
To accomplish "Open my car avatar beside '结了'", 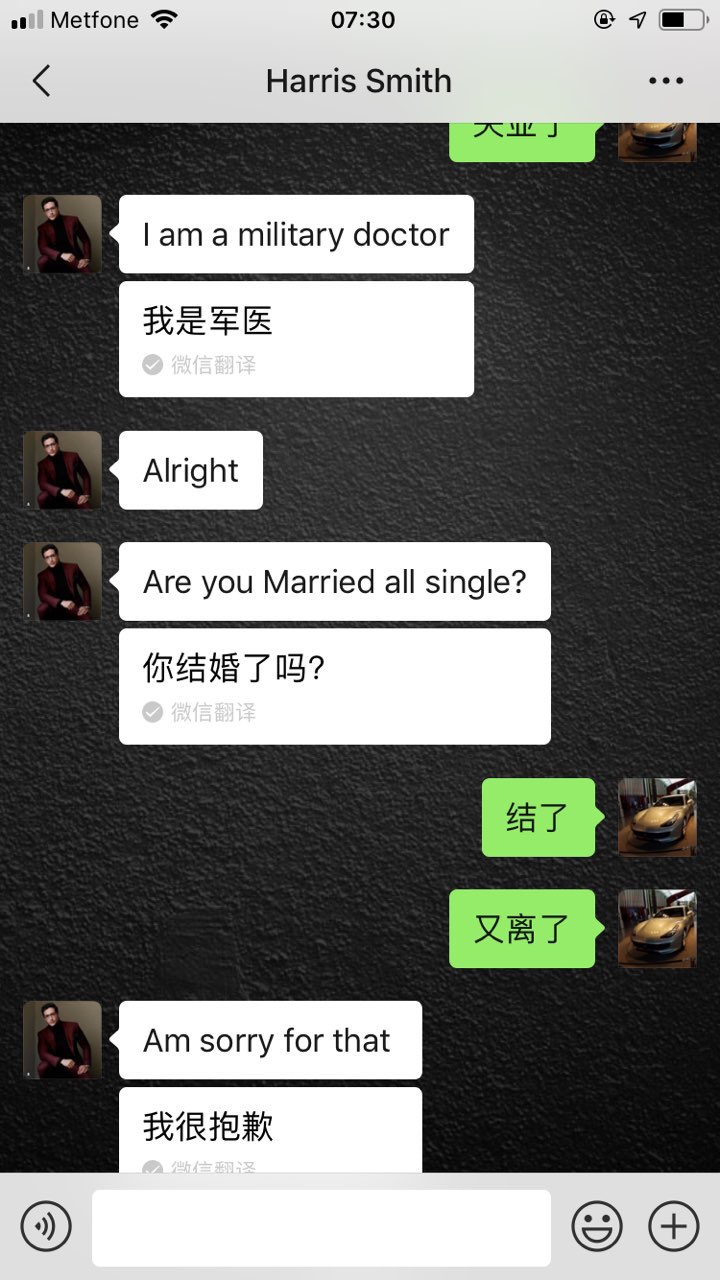I will (x=657, y=817).
